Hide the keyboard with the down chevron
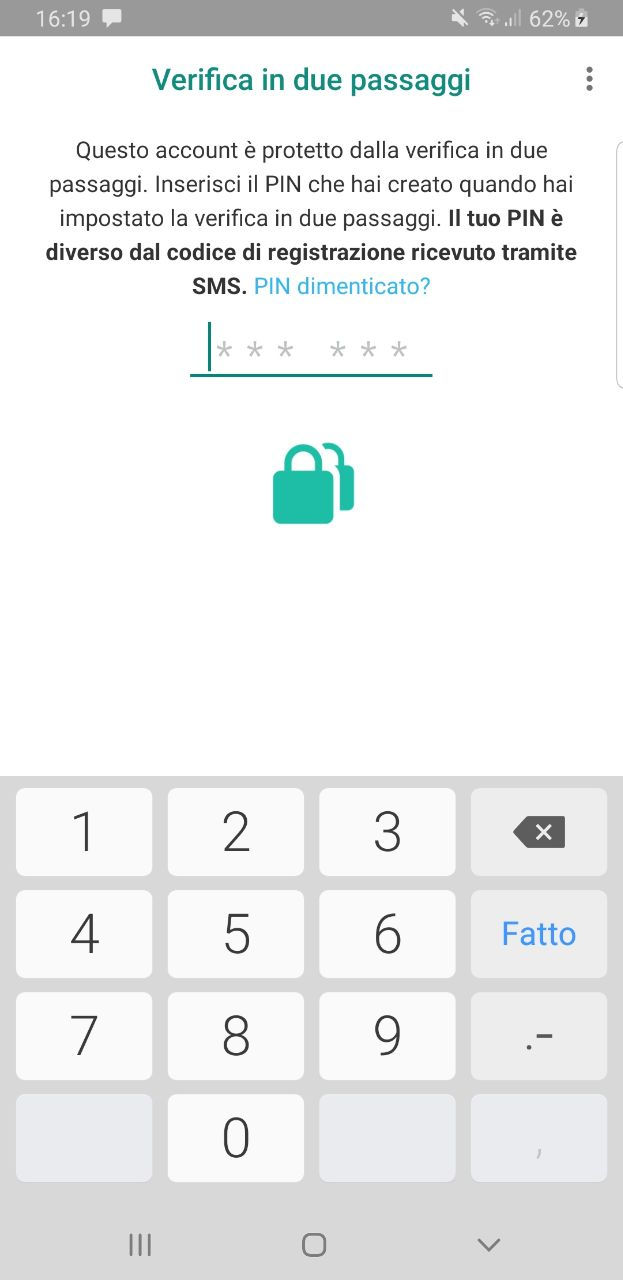This screenshot has width=623, height=1280. pos(488,1245)
